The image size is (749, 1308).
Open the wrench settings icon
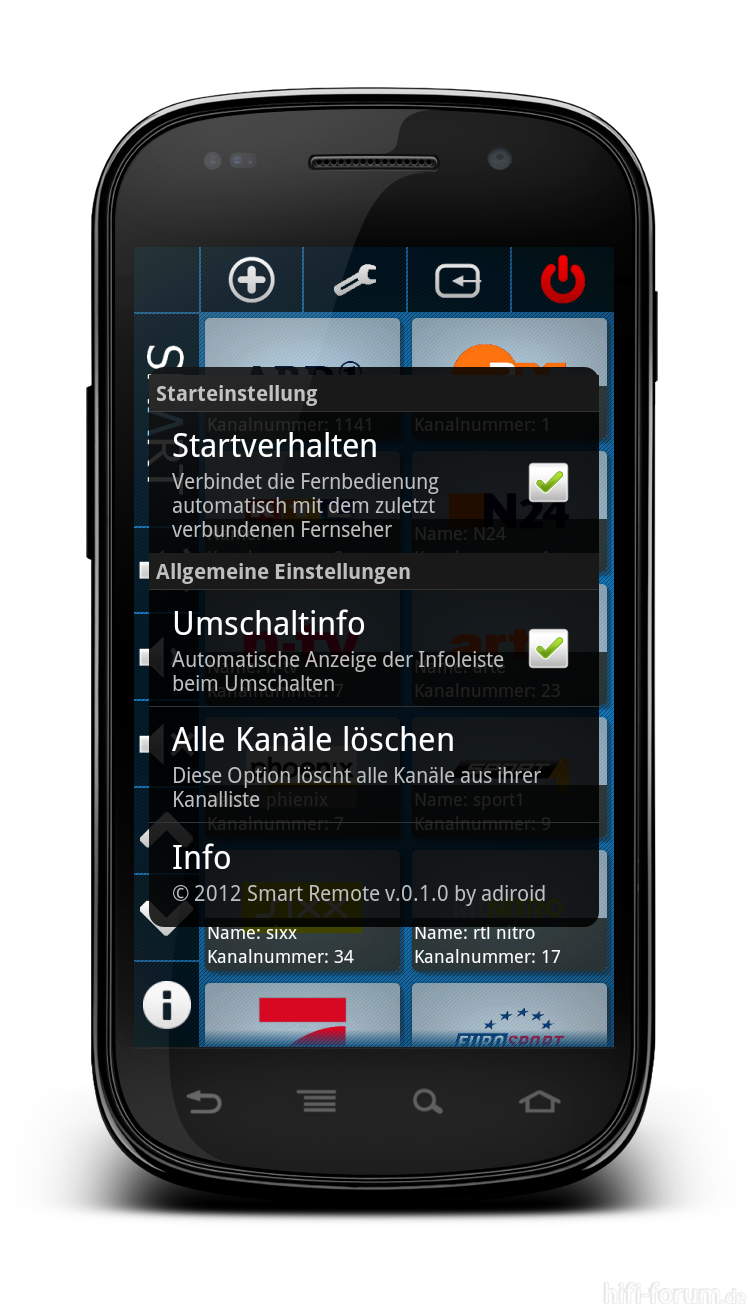tap(355, 280)
